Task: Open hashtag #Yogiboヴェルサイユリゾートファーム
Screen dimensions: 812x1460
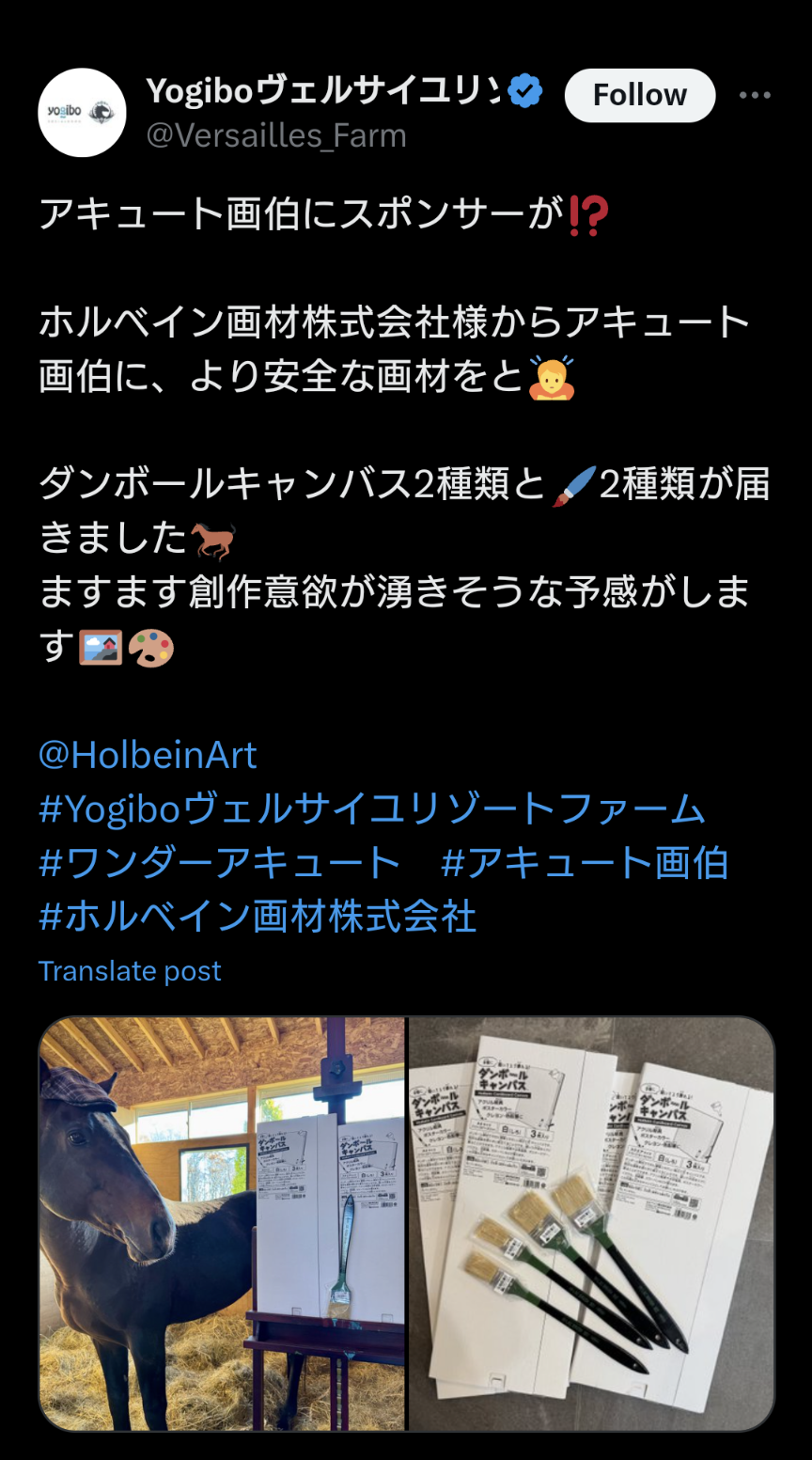Action: [x=371, y=808]
